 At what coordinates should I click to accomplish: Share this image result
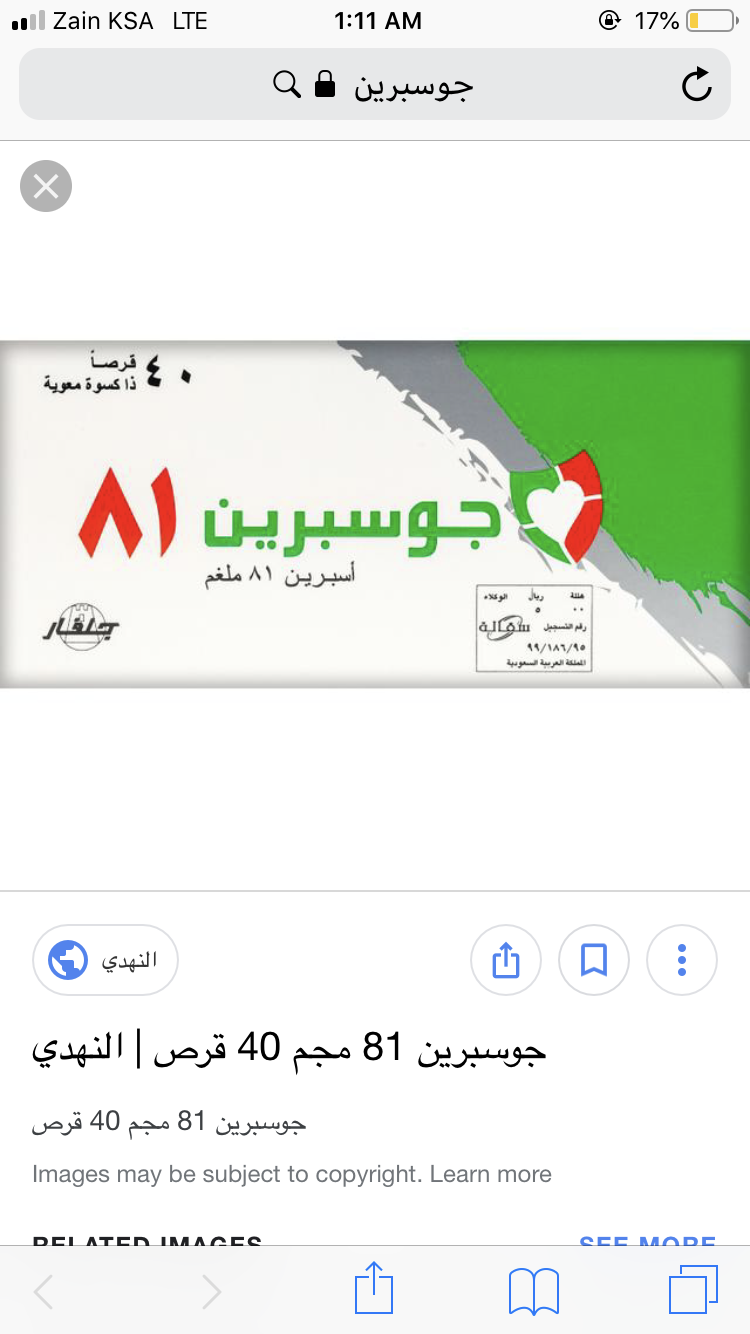(x=506, y=960)
